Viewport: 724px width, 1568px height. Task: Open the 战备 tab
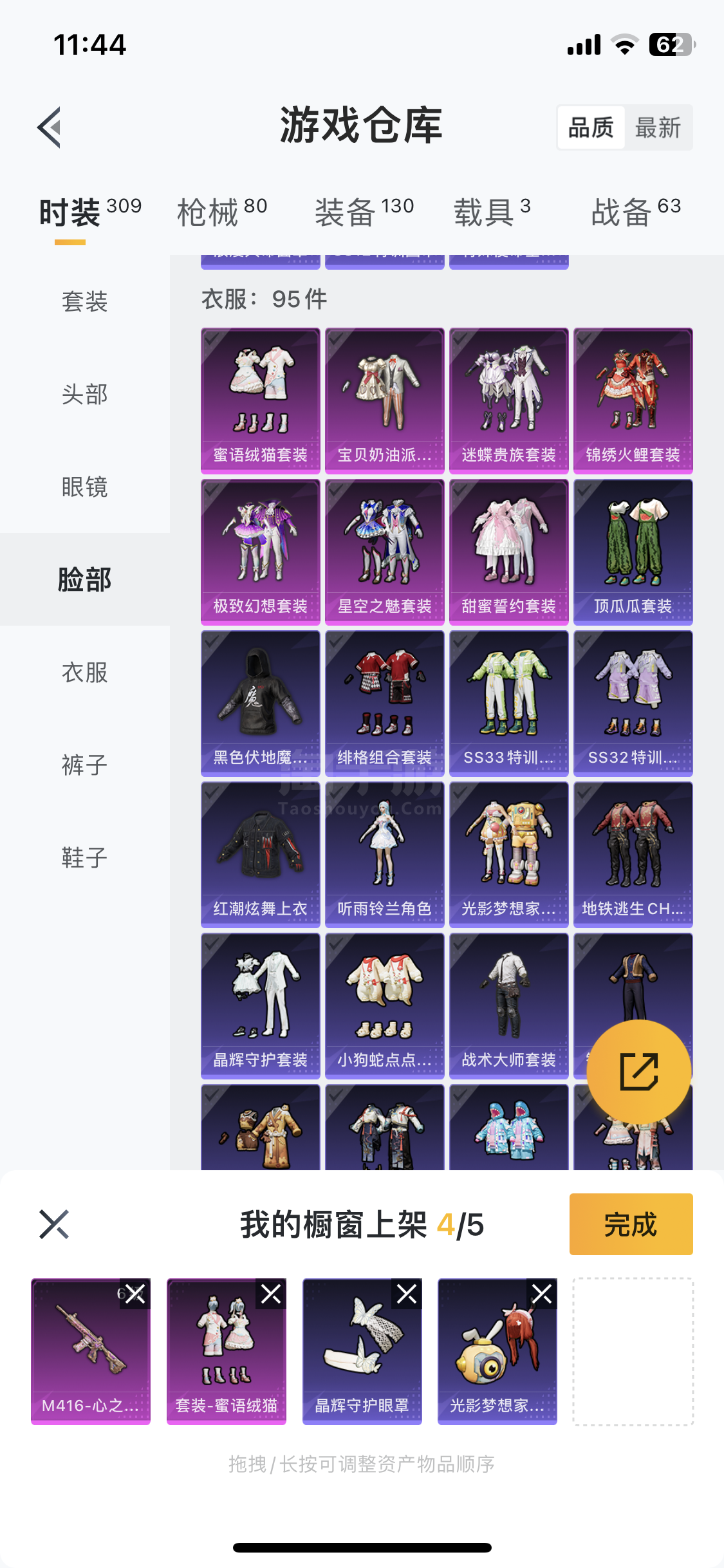(x=635, y=212)
